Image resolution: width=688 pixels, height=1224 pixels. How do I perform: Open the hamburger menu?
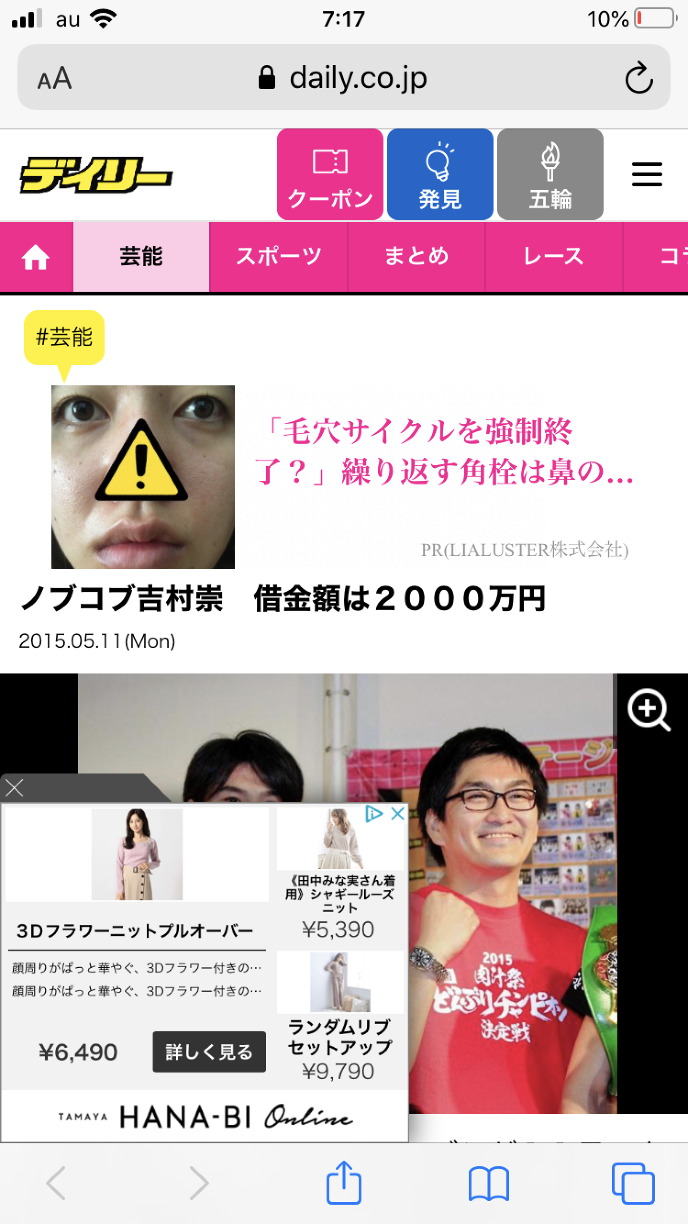tap(647, 175)
